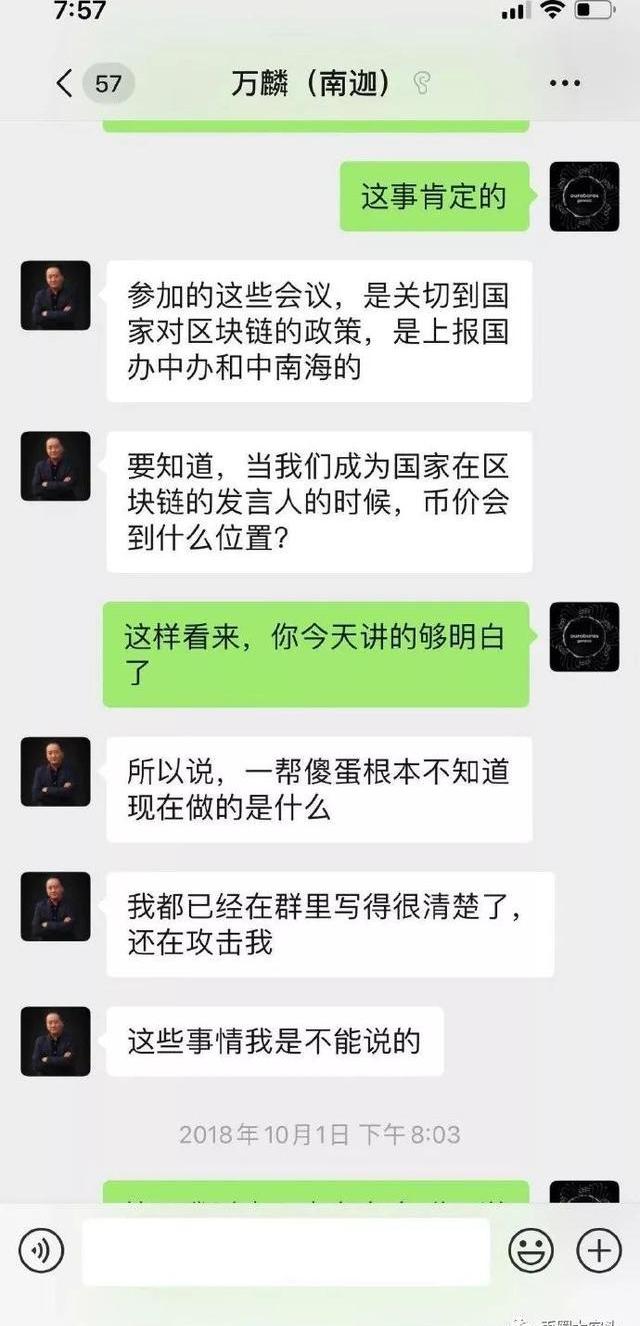
Task: Open the plus attachment menu
Action: (598, 1250)
